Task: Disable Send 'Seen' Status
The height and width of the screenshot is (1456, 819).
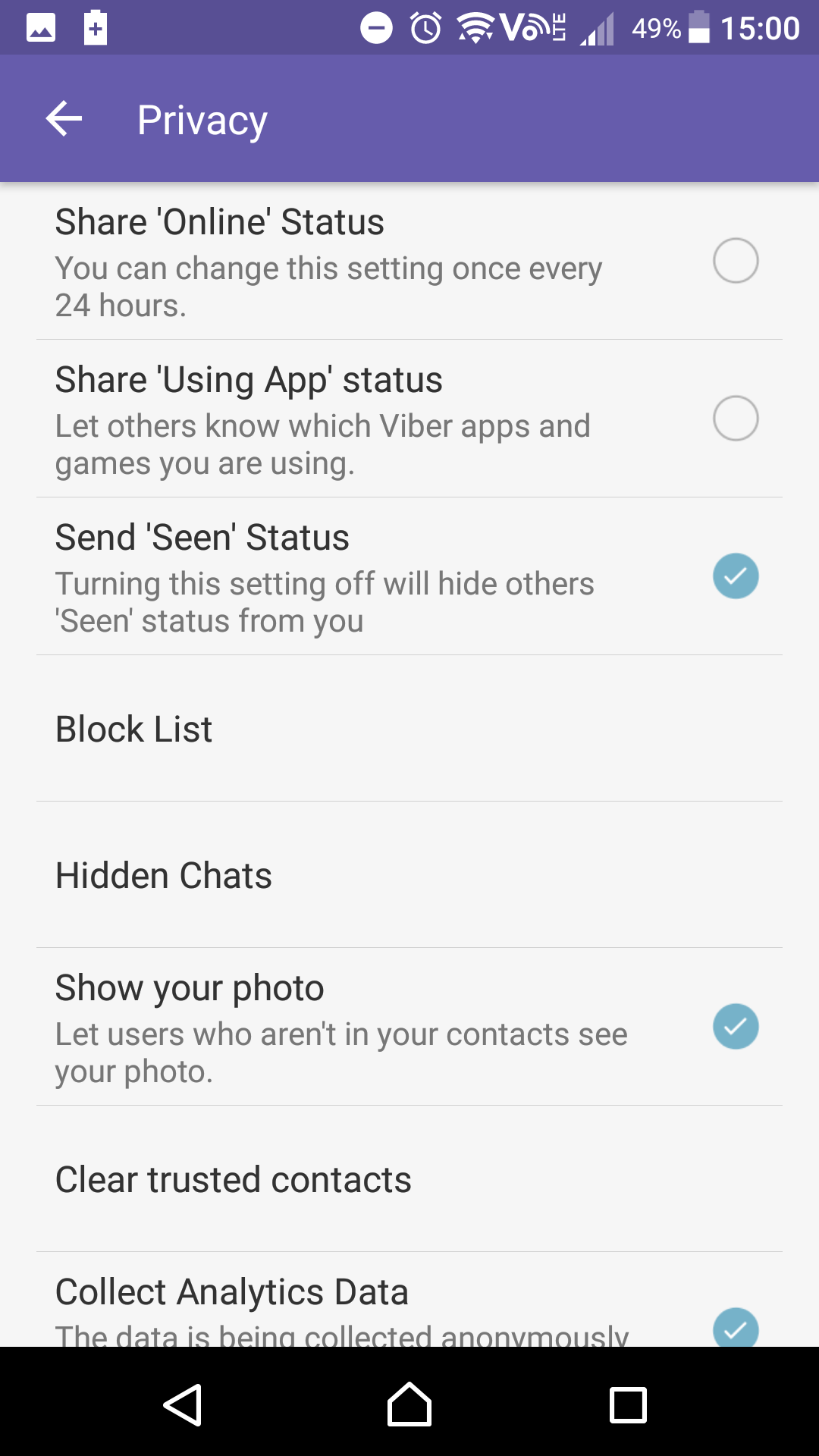Action: tap(735, 576)
